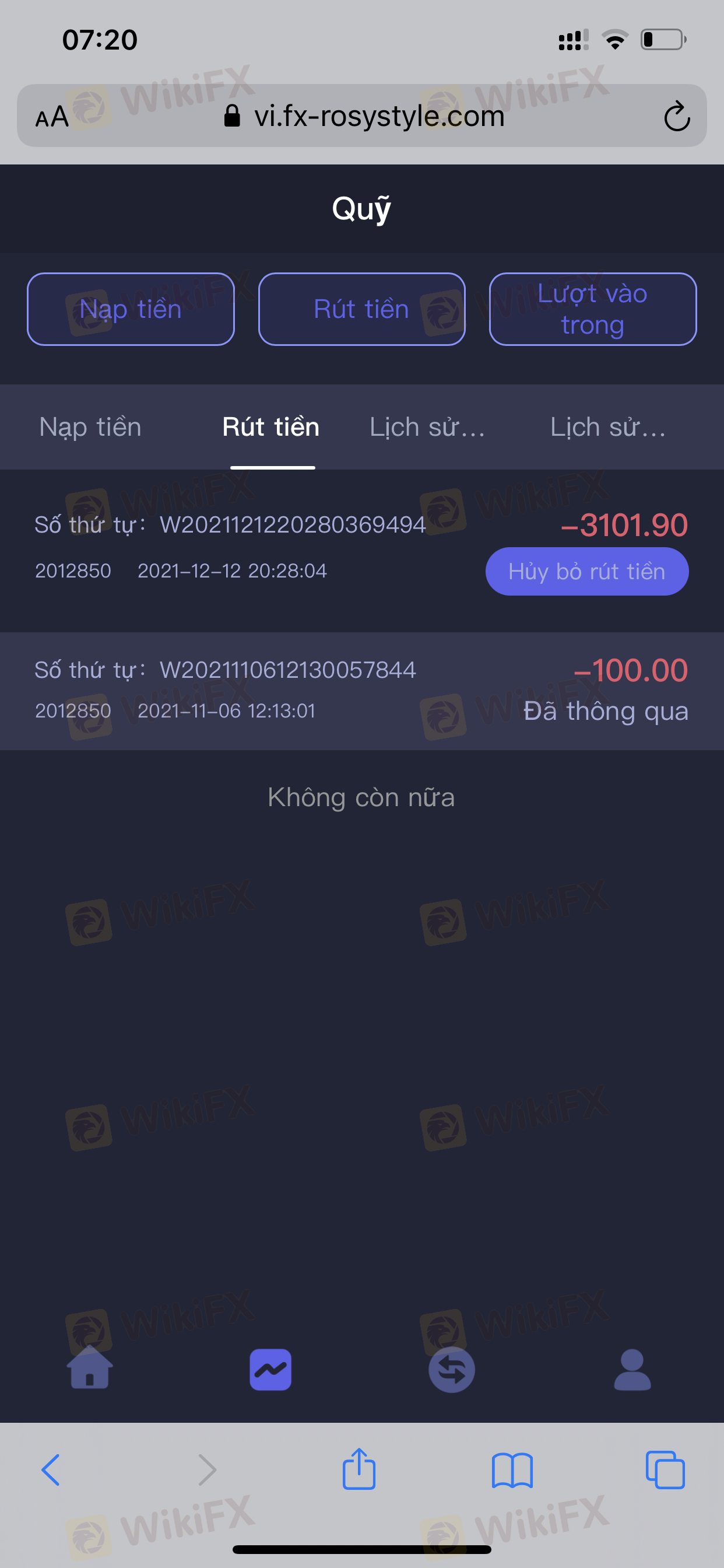Open the Safari share sheet
The height and width of the screenshot is (1568, 724).
pos(359,1470)
